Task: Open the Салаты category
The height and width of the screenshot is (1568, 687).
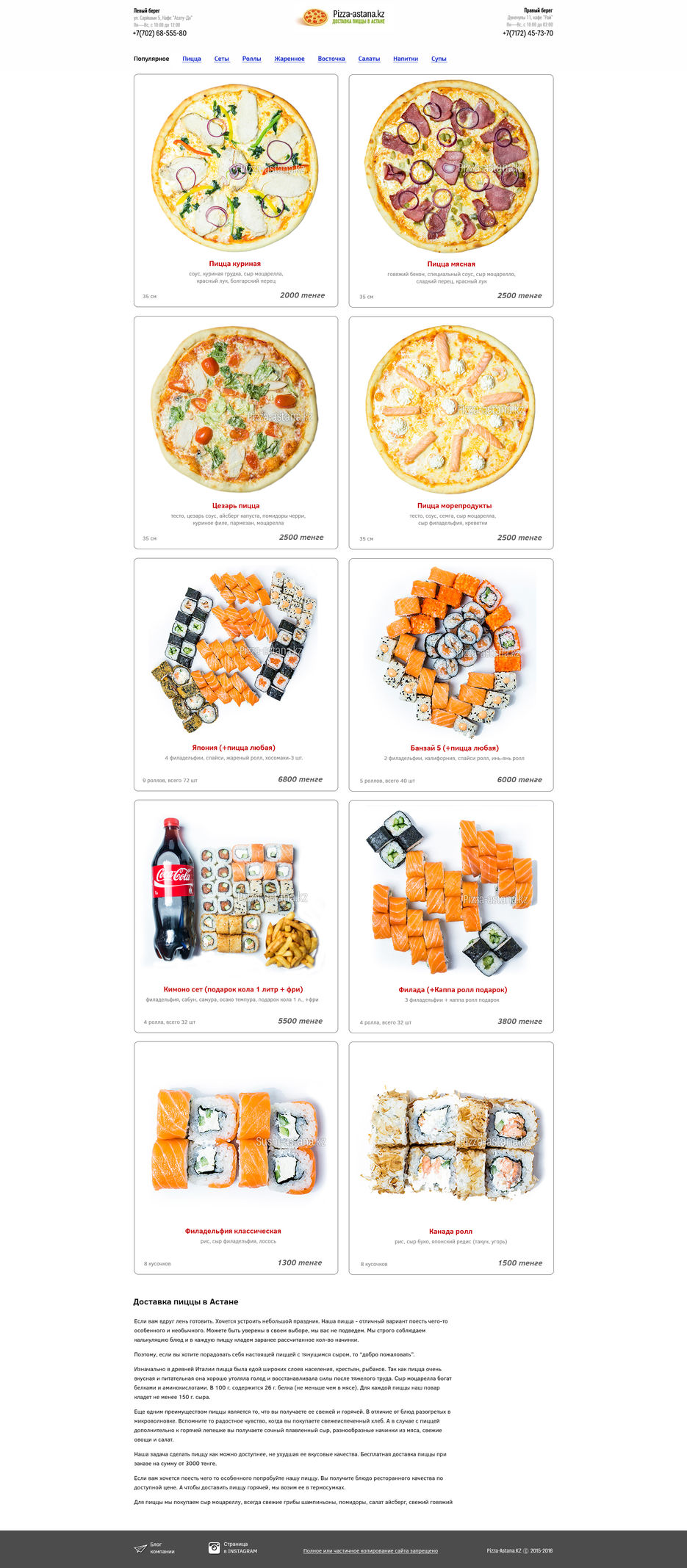Action: click(x=369, y=59)
